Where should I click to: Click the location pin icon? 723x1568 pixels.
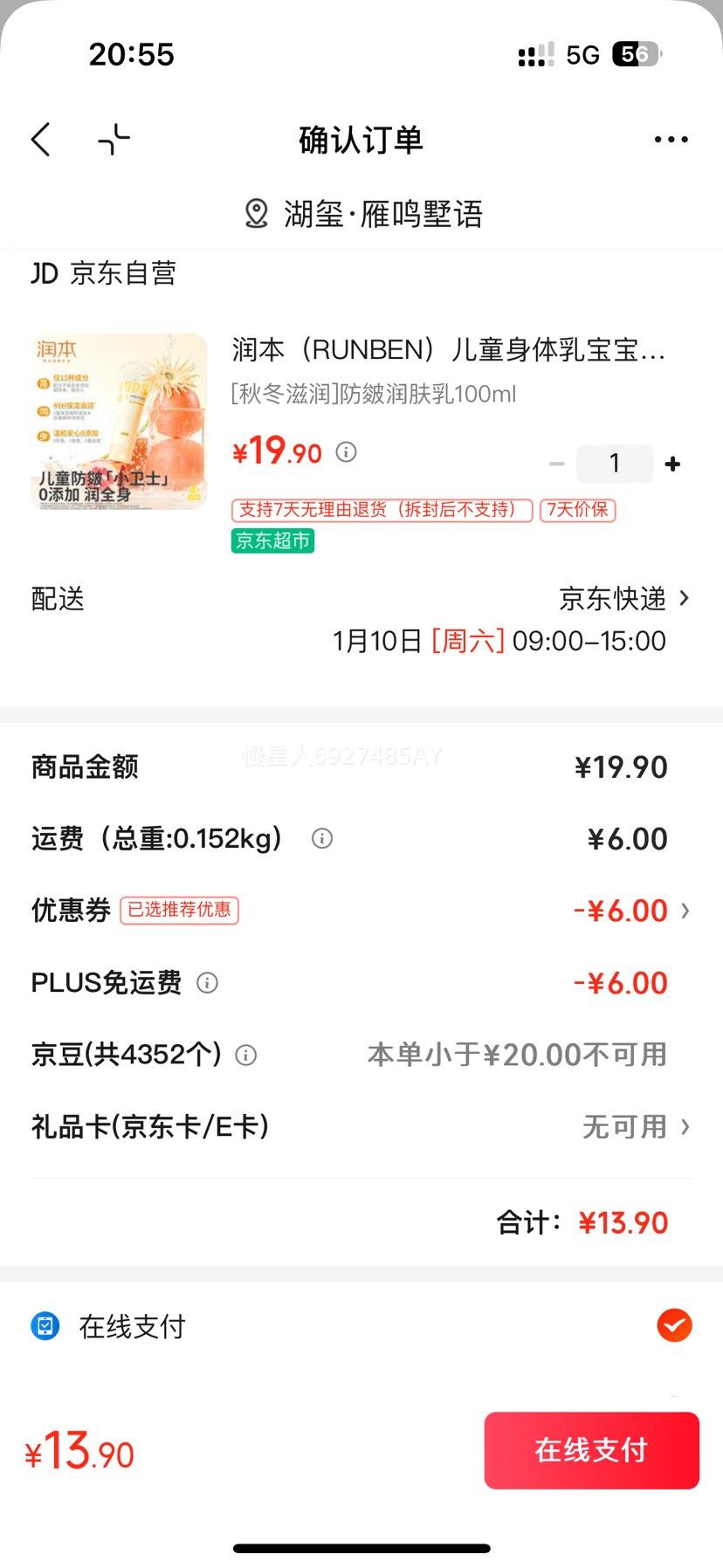(x=256, y=212)
